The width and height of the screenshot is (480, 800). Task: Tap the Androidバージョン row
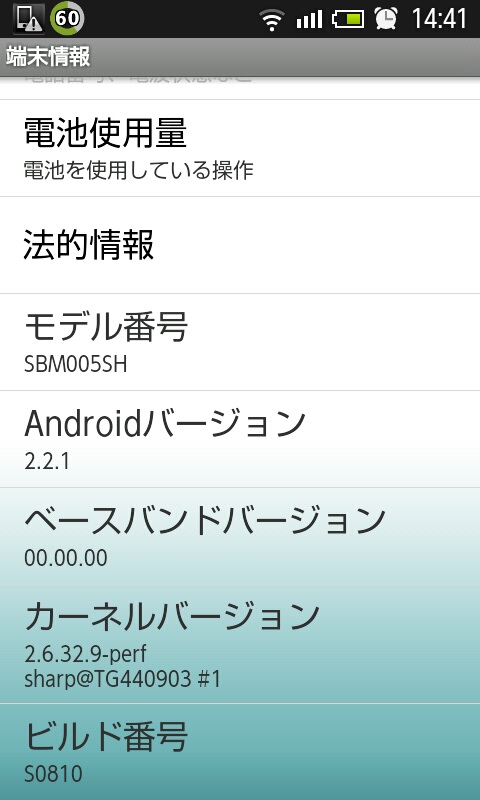point(240,439)
